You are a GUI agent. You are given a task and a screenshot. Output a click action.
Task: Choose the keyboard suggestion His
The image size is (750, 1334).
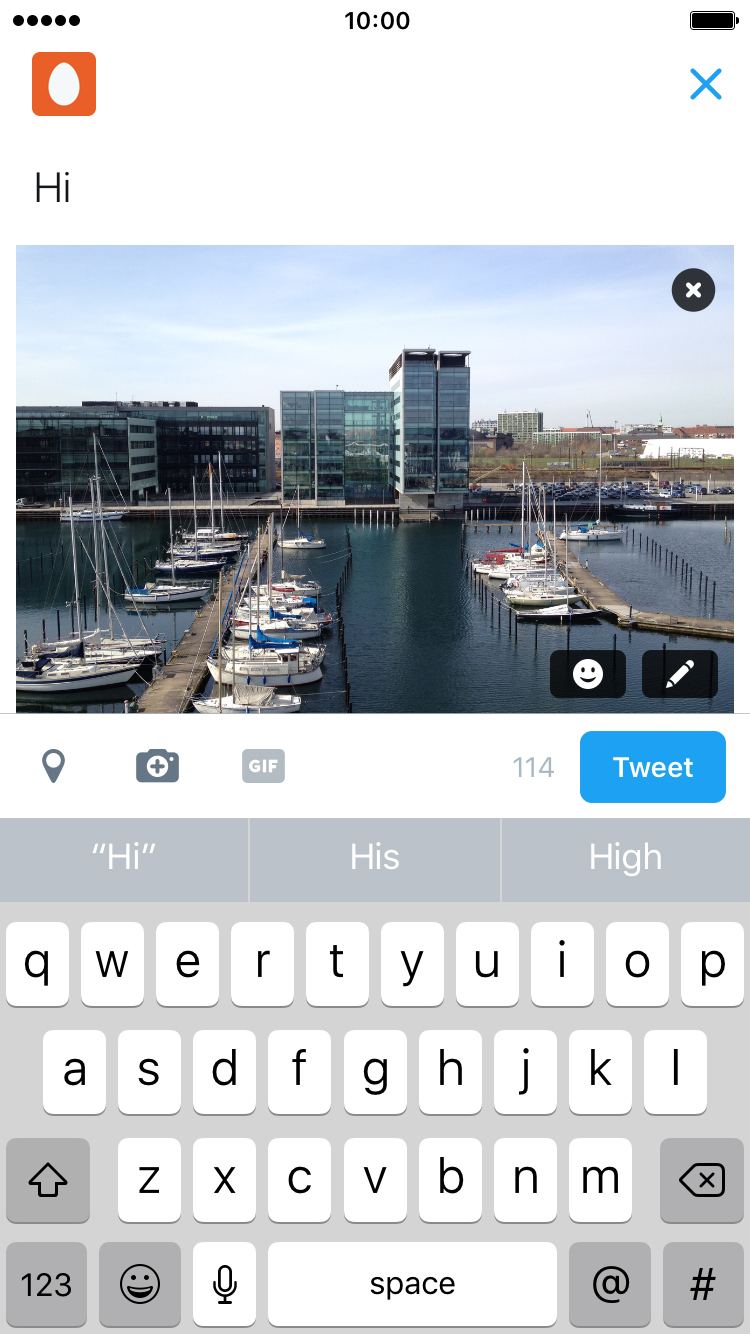point(375,858)
